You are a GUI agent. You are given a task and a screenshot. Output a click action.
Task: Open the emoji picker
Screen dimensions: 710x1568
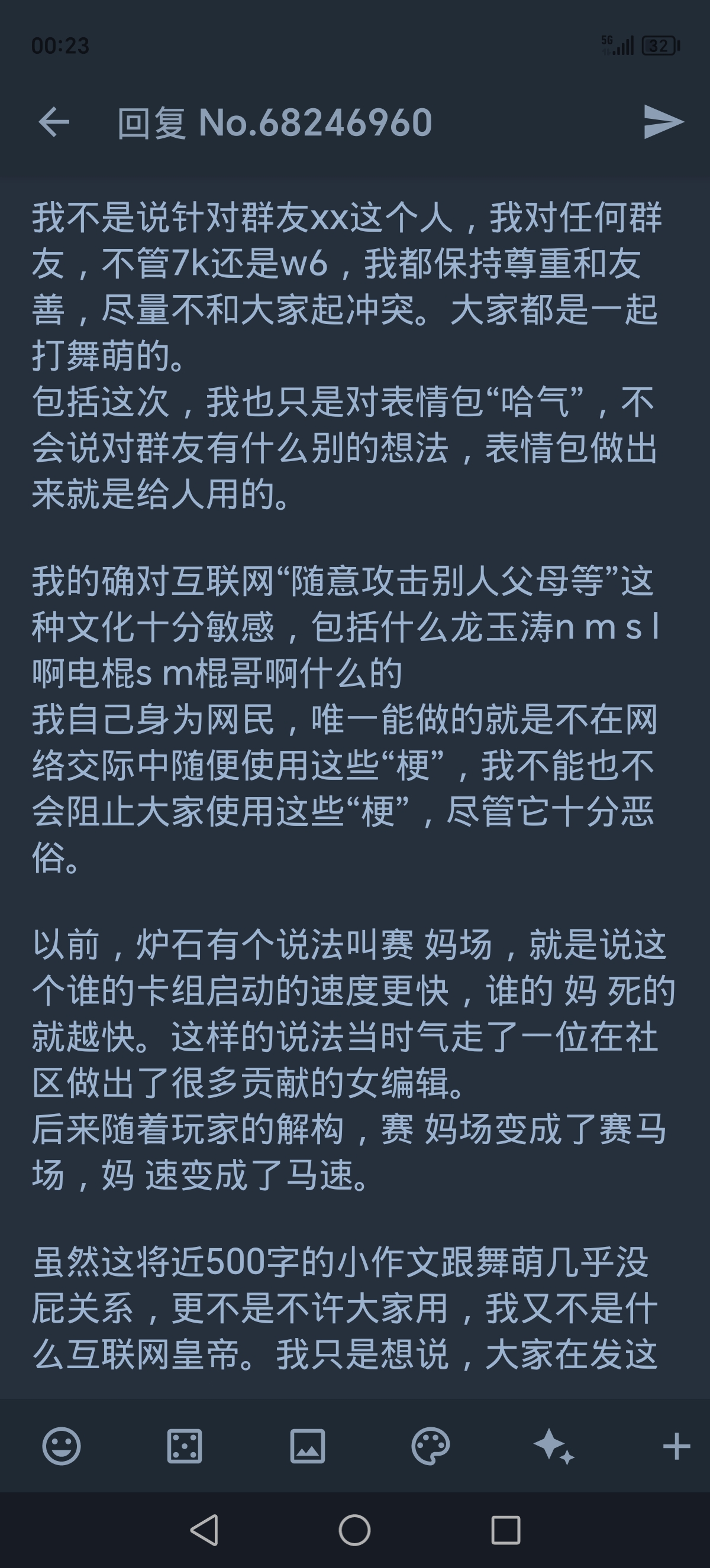click(x=61, y=1446)
